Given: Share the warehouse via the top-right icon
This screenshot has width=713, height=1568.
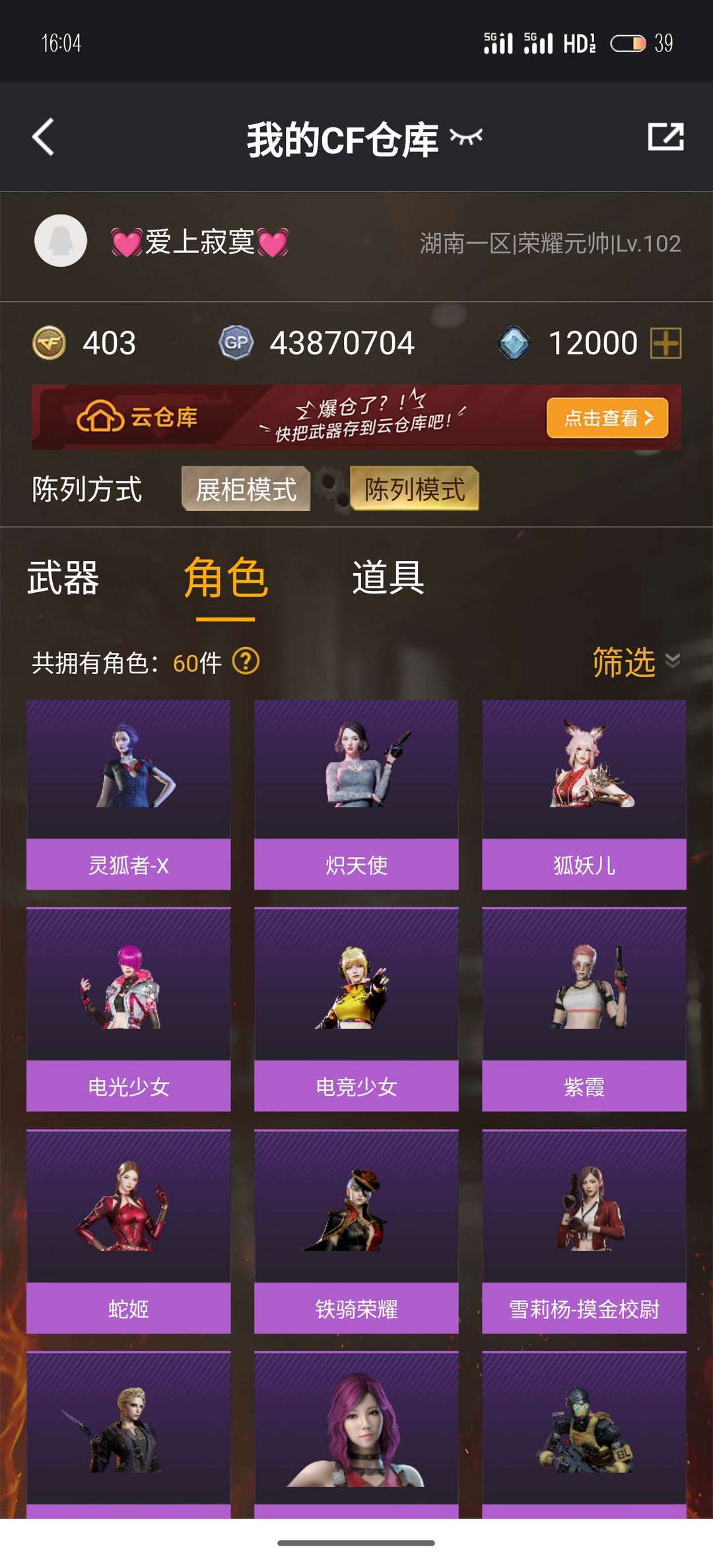Looking at the screenshot, I should point(665,137).
